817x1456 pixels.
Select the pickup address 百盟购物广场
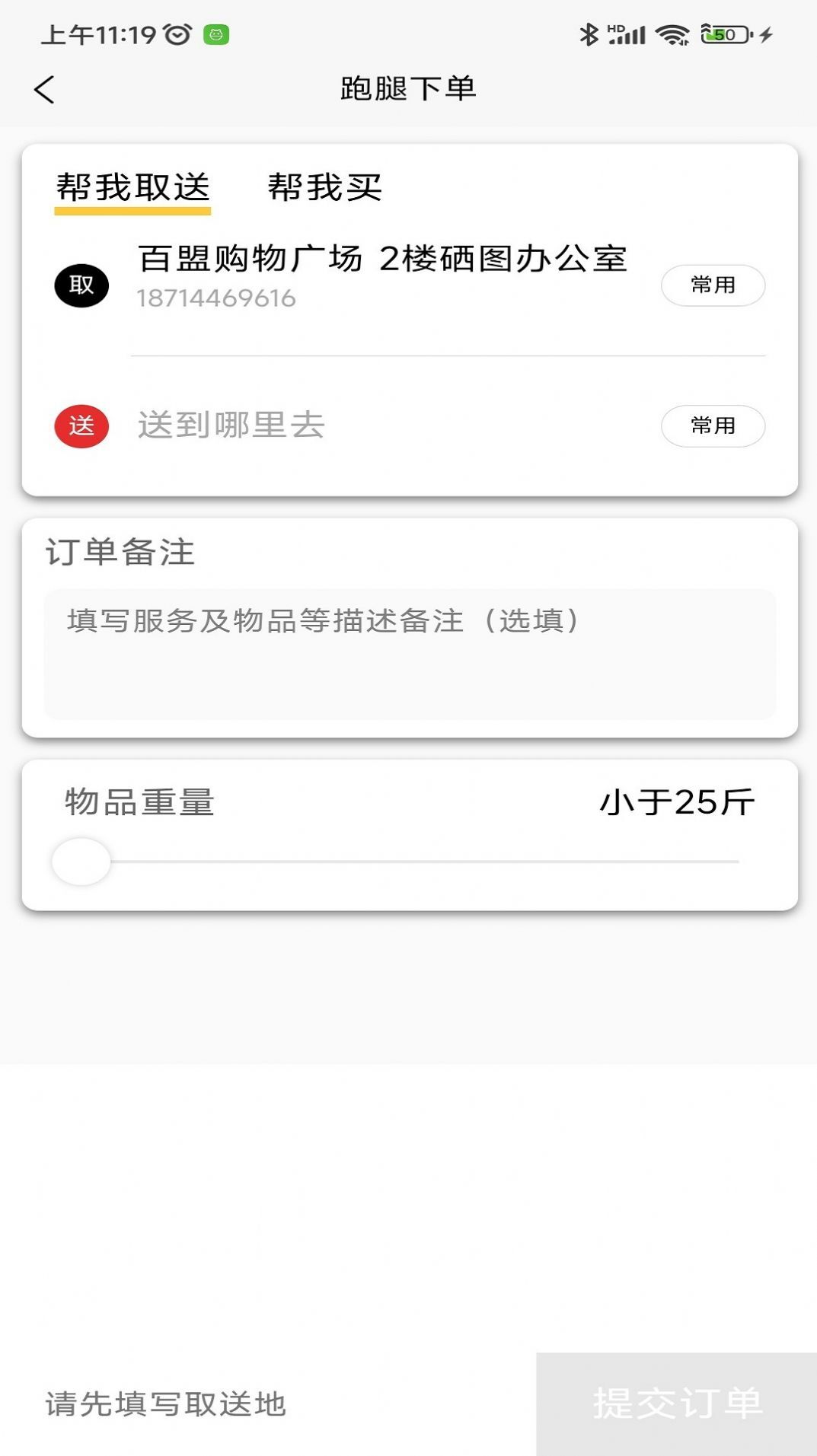coord(383,259)
